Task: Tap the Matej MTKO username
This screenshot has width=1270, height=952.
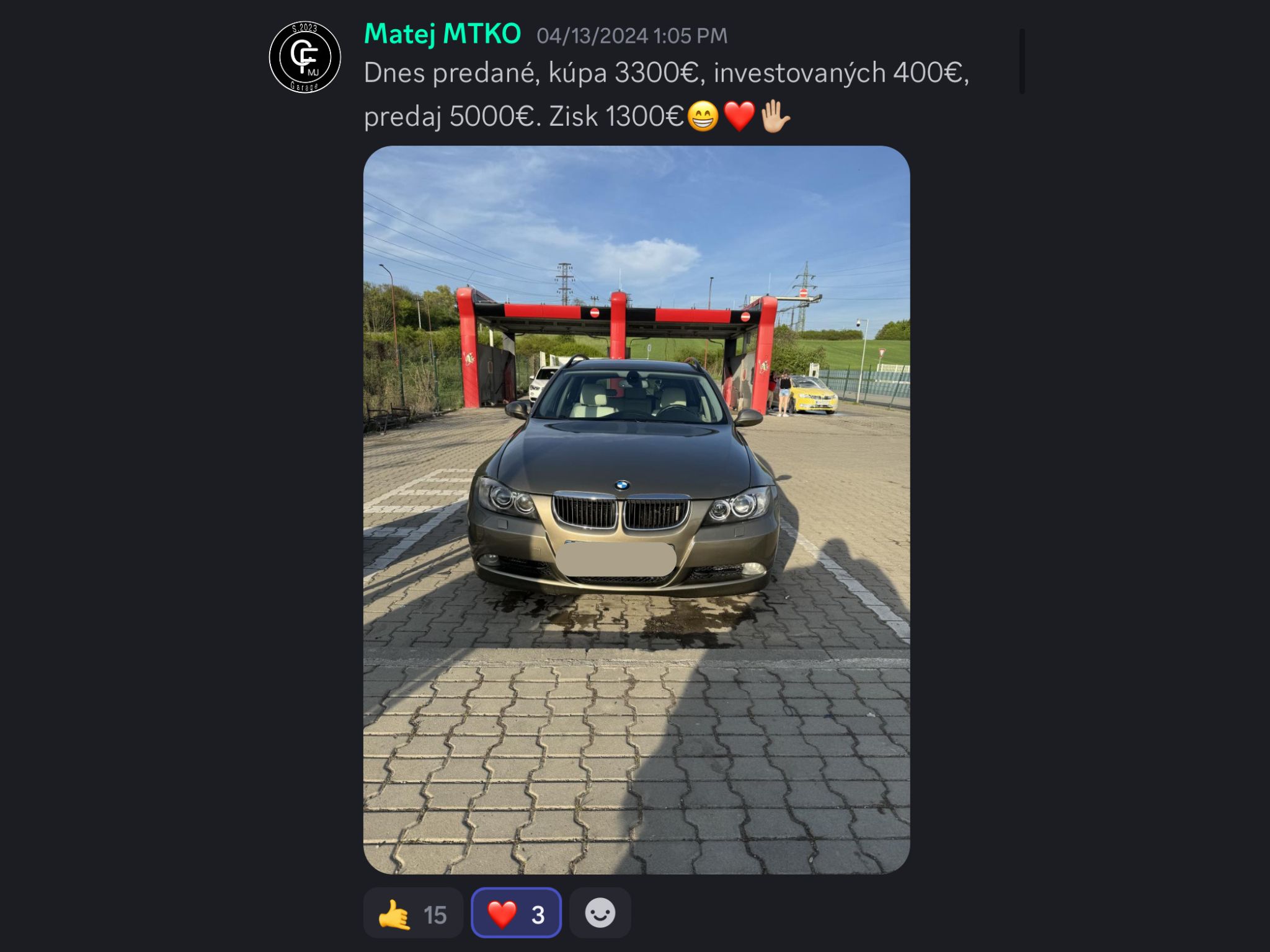Action: 442,34
